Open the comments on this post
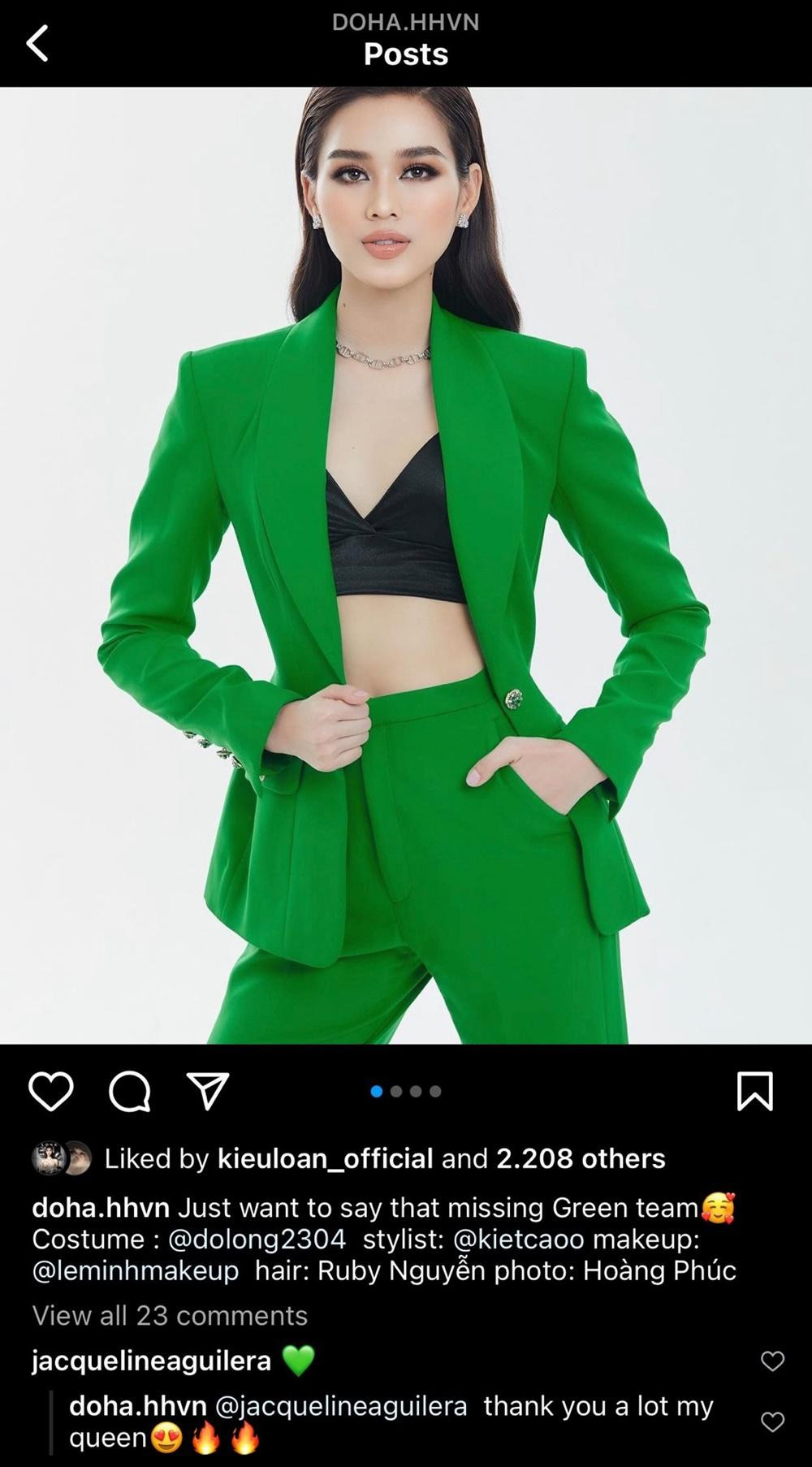The width and height of the screenshot is (812, 1467). pos(130,1091)
